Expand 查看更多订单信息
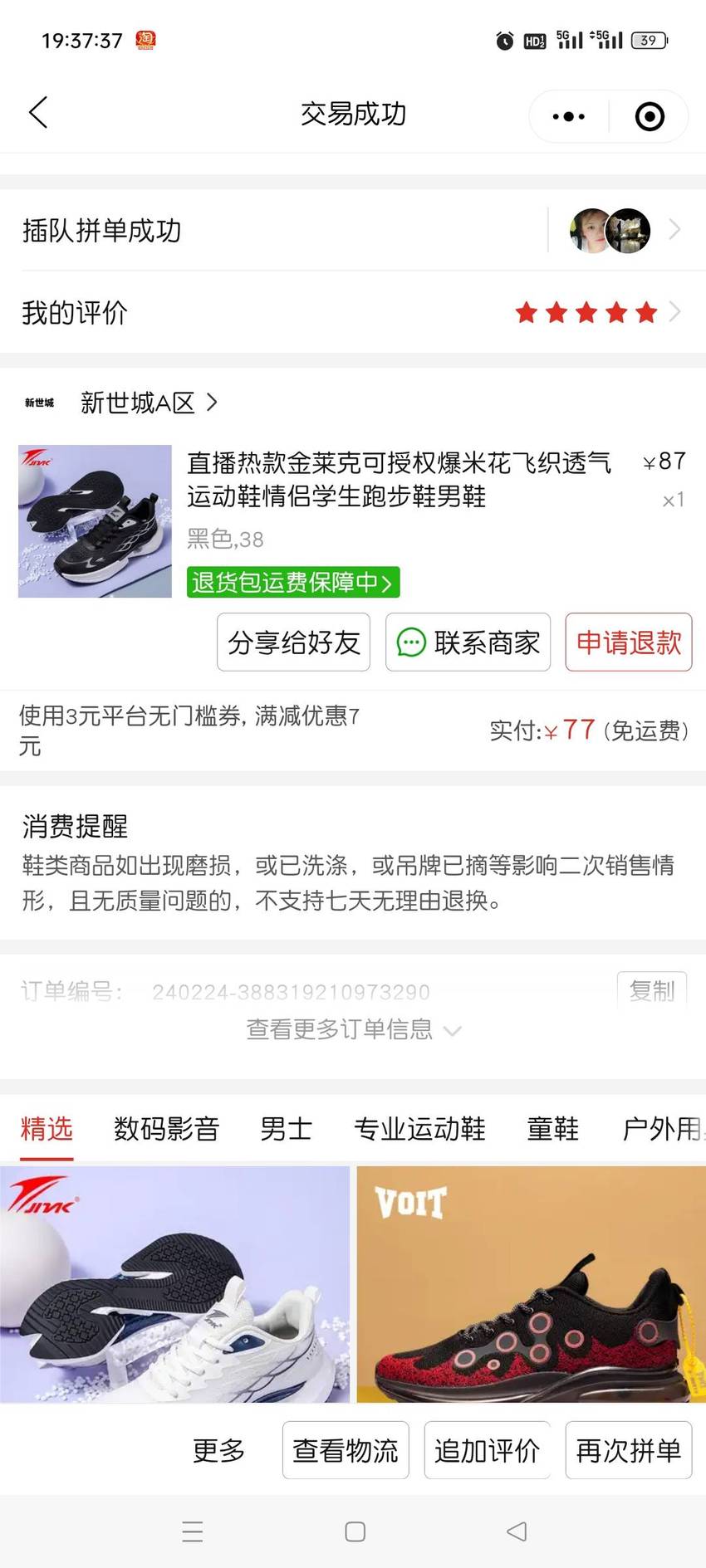Screen dimensions: 706x1568 tap(353, 1029)
